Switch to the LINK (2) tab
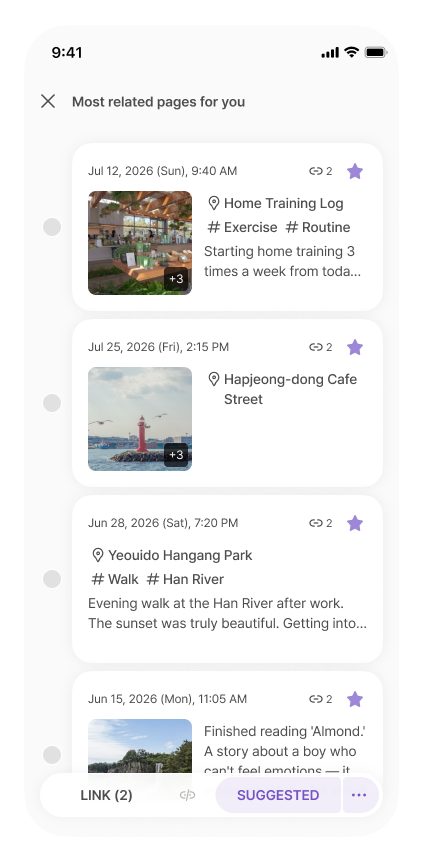 click(107, 795)
